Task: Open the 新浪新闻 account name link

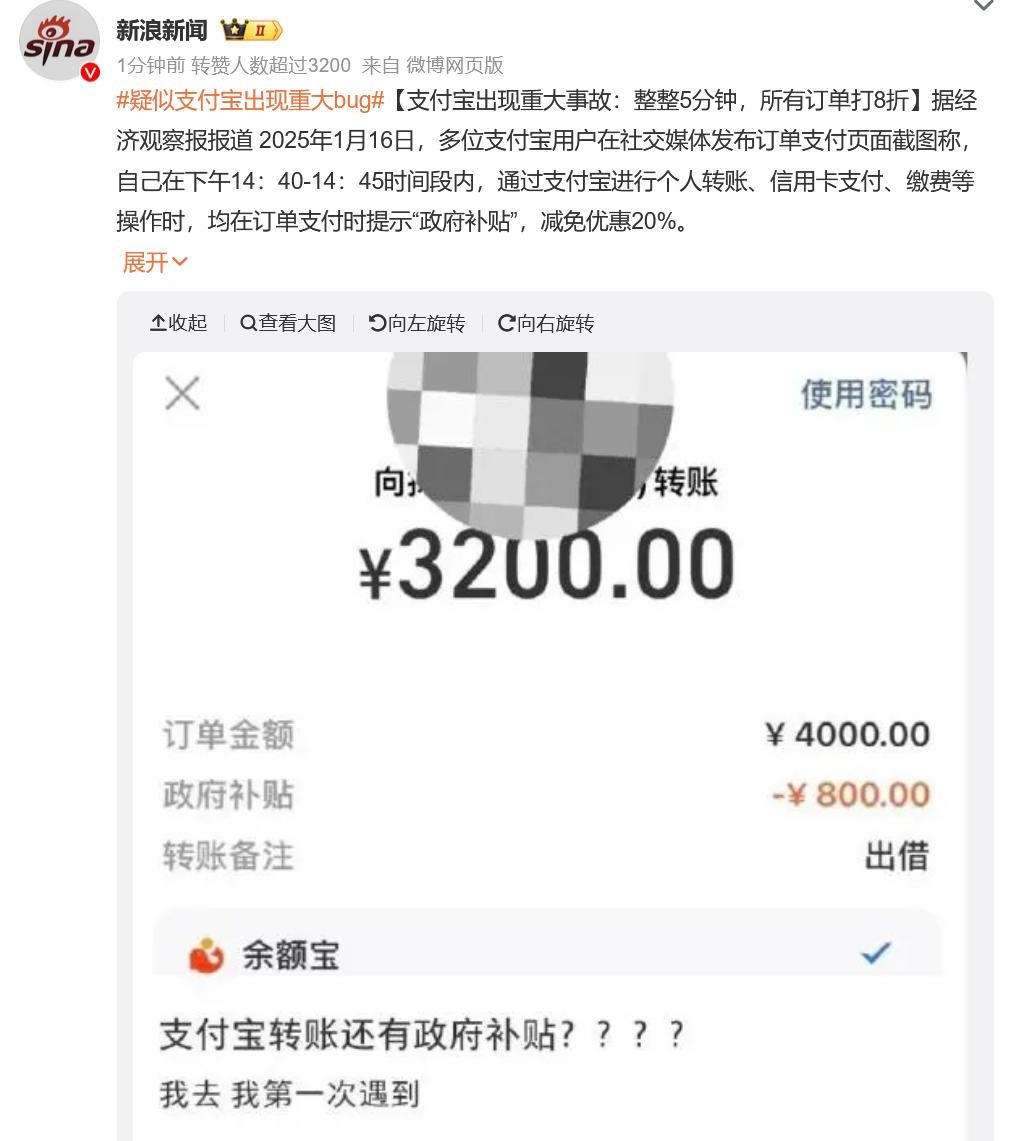Action: pyautogui.click(x=161, y=30)
